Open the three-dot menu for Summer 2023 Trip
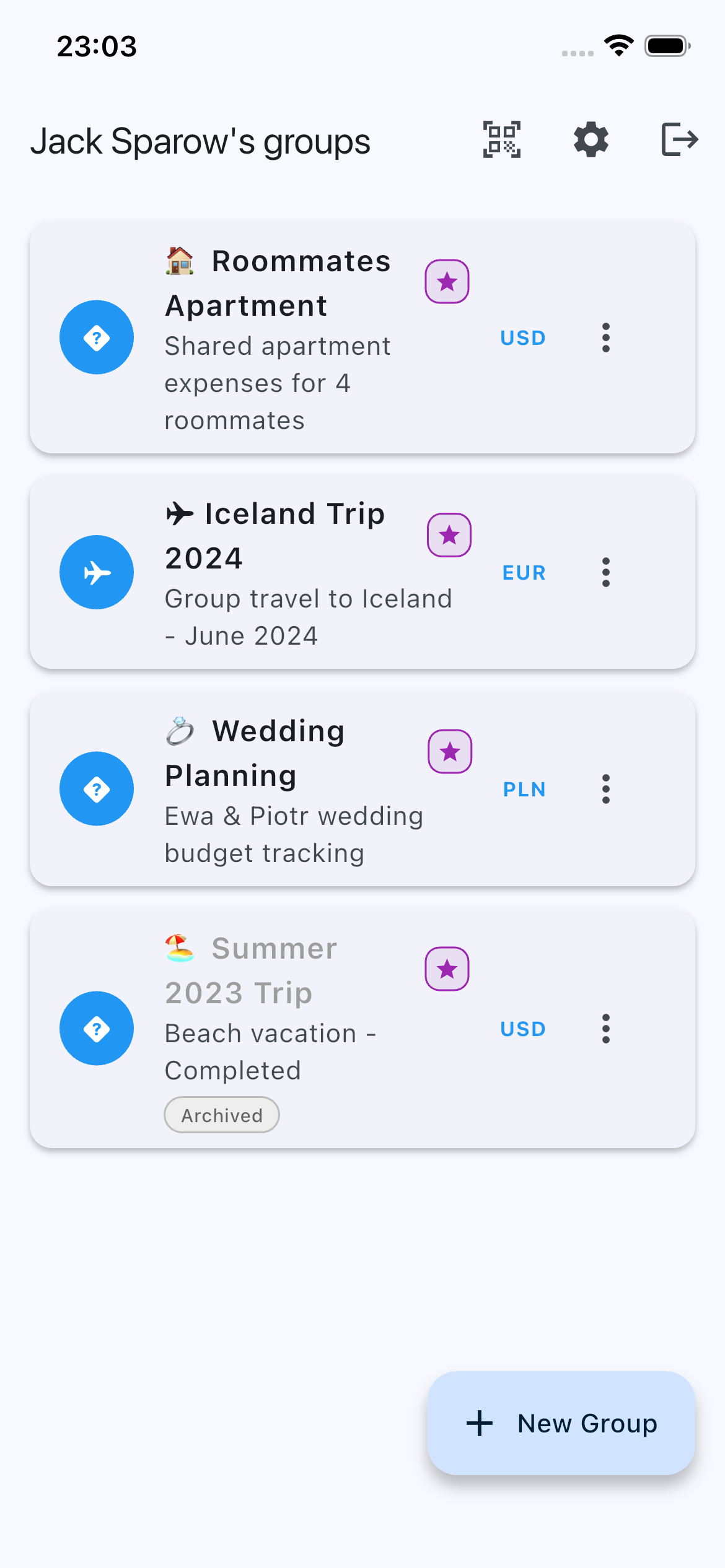The height and width of the screenshot is (1568, 725). (606, 1029)
